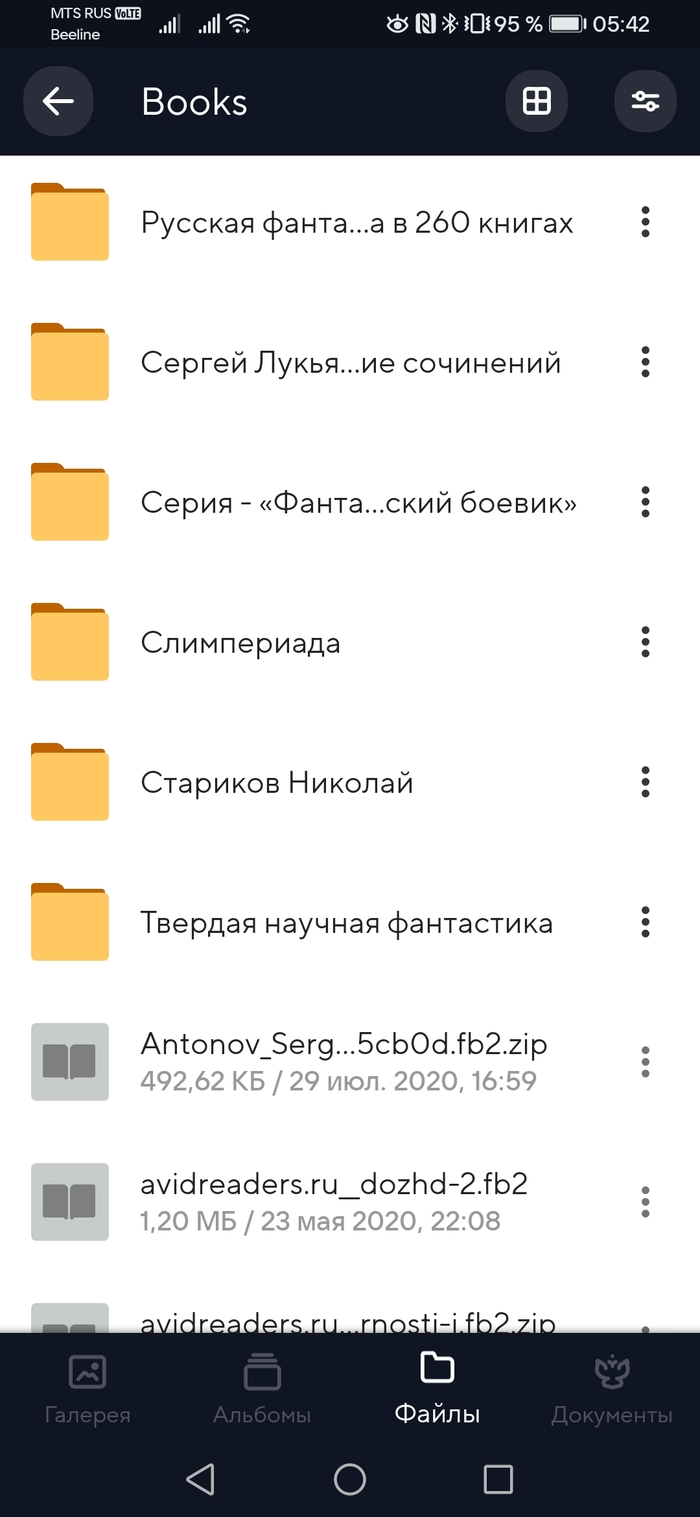
Task: Tap the system home button
Action: (350, 1479)
